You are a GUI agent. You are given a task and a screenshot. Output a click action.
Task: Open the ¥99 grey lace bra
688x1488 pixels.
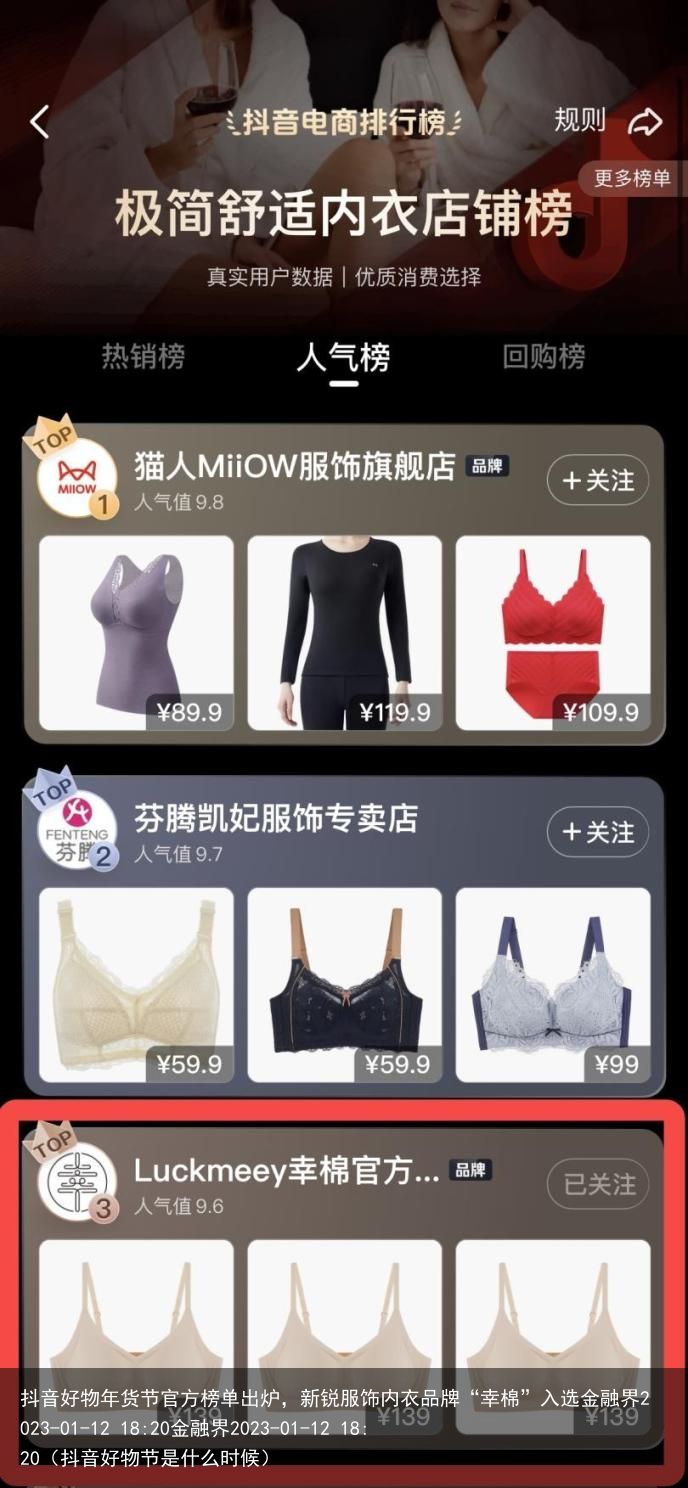click(553, 984)
